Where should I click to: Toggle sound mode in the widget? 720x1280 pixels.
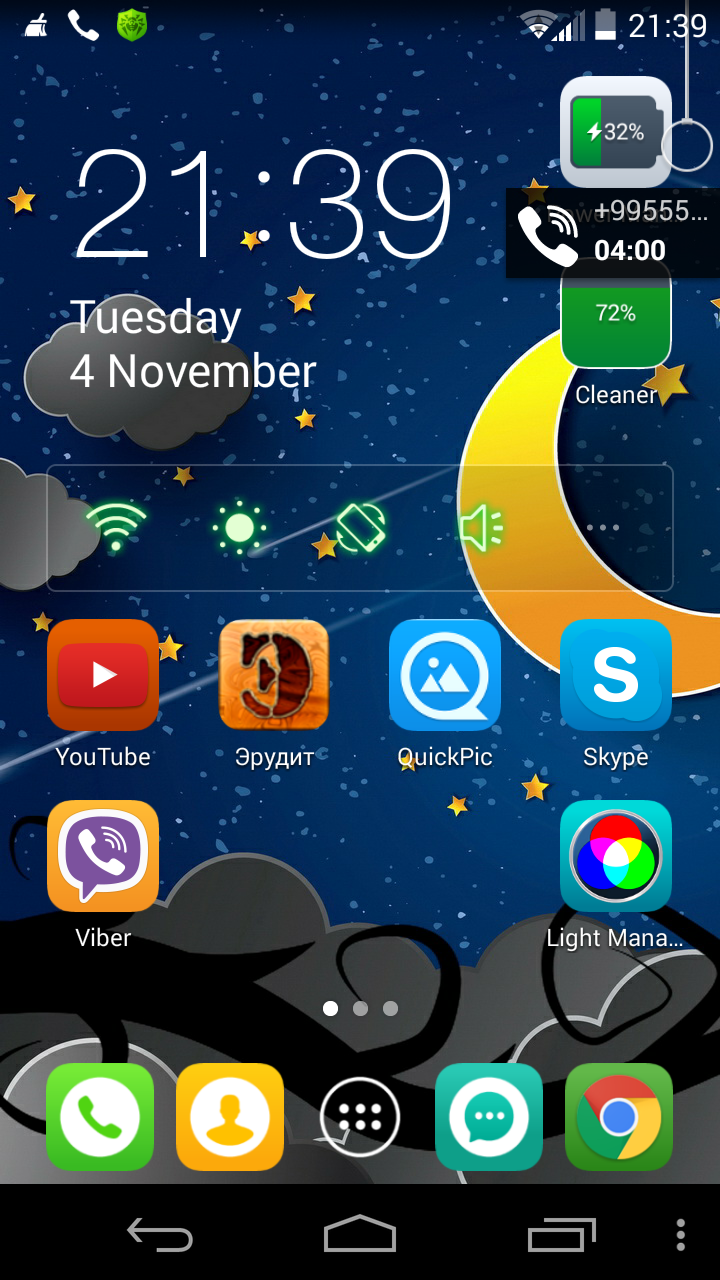coord(481,527)
